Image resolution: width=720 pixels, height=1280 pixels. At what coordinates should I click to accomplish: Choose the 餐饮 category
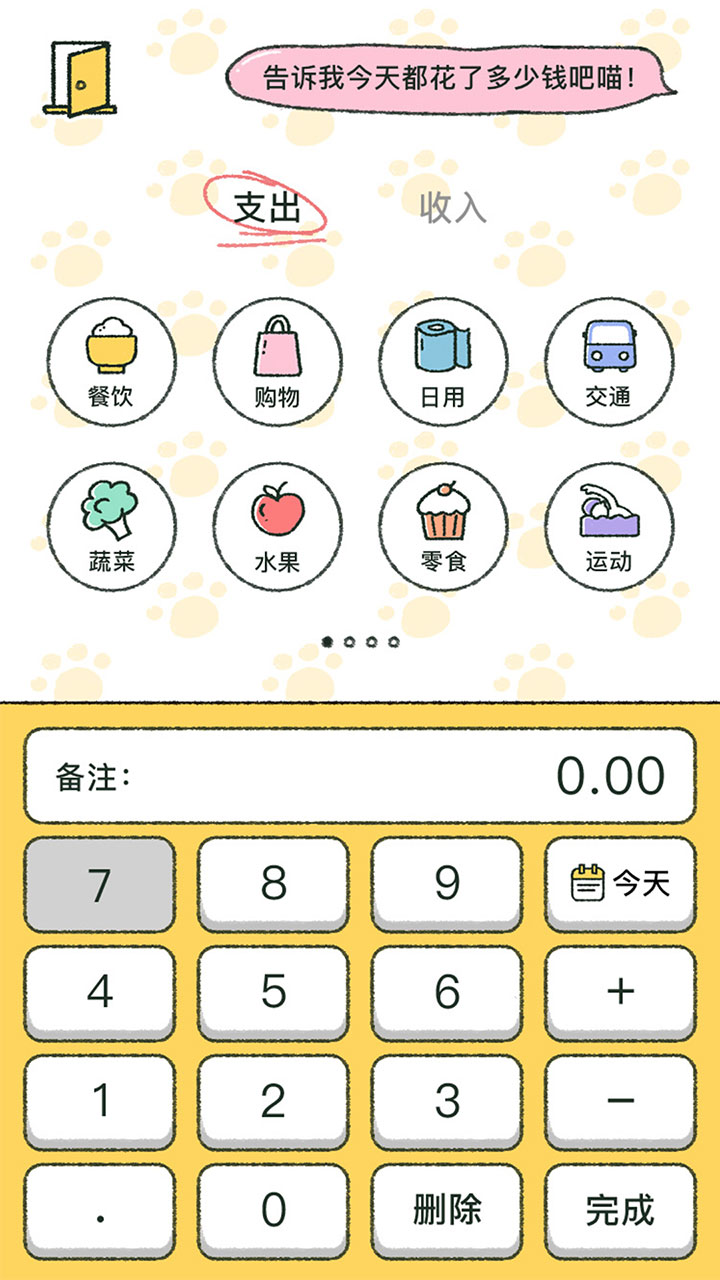(x=111, y=362)
